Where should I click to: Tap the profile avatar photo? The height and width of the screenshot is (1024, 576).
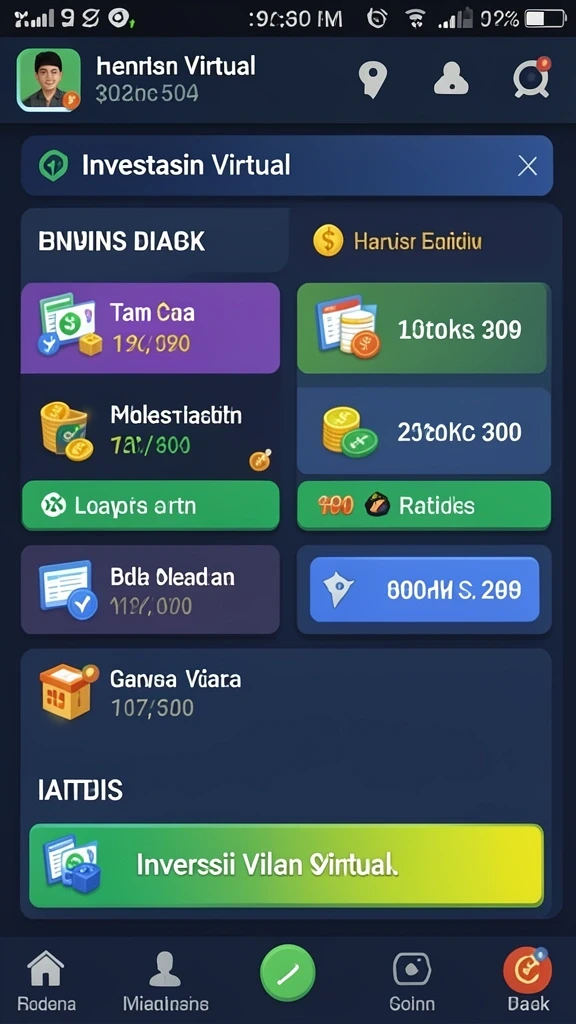coord(48,80)
